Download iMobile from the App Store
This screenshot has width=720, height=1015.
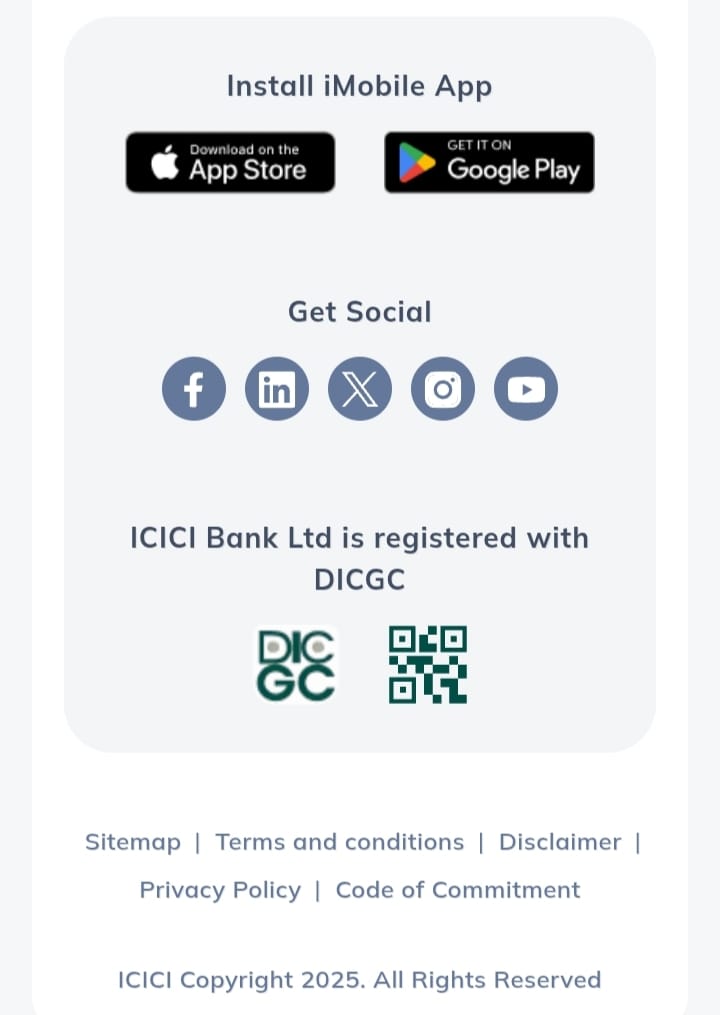230,162
